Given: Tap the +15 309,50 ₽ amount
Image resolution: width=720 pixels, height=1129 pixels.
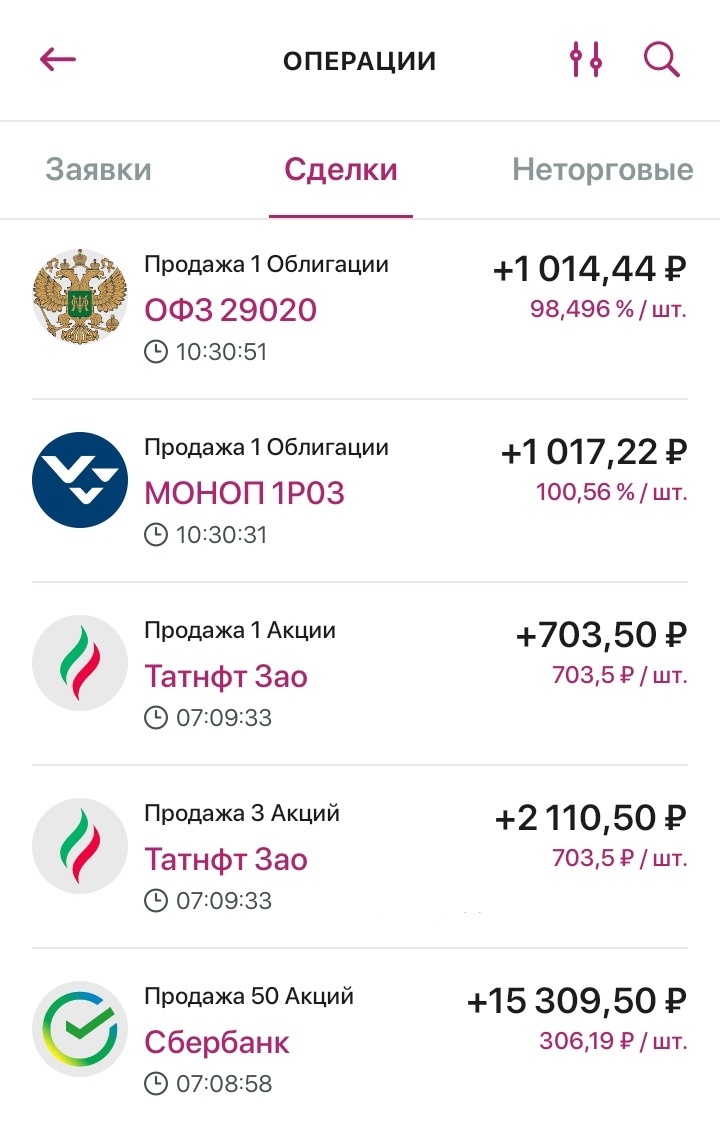Looking at the screenshot, I should [578, 1000].
